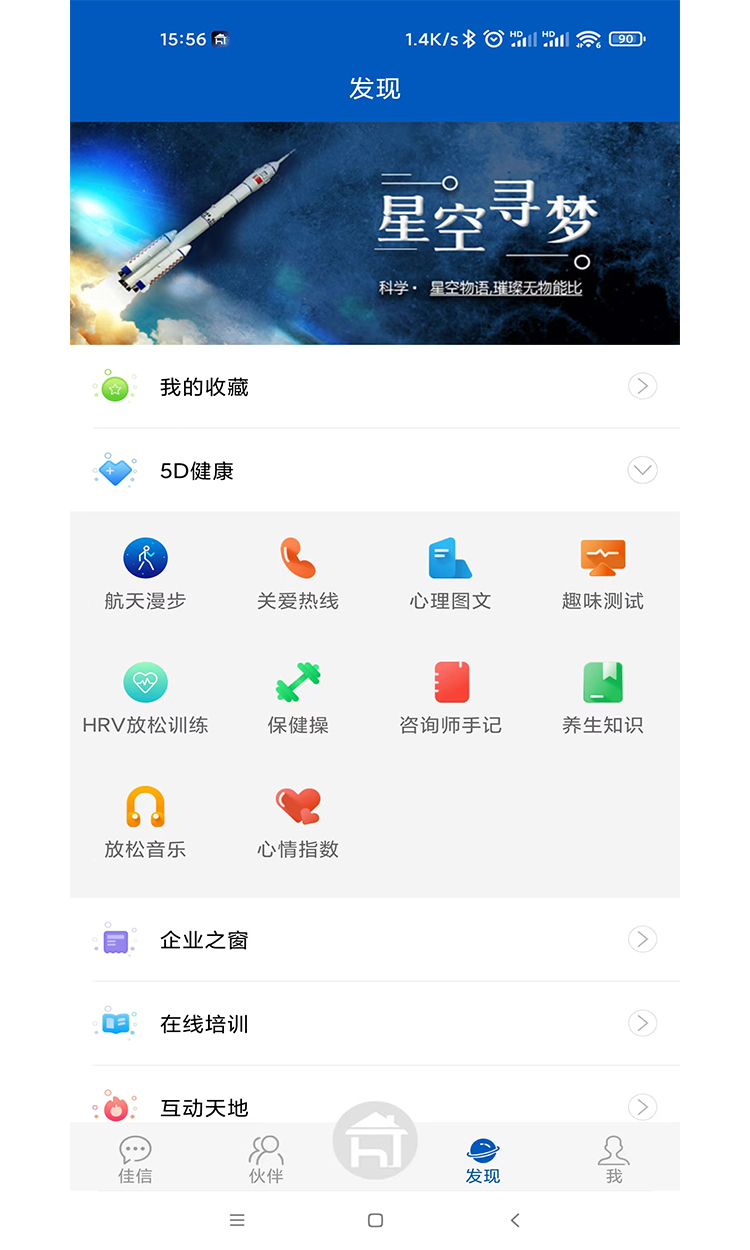Image resolution: width=750 pixels, height=1250 pixels.
Task: Open 我的收藏 row
Action: click(375, 387)
